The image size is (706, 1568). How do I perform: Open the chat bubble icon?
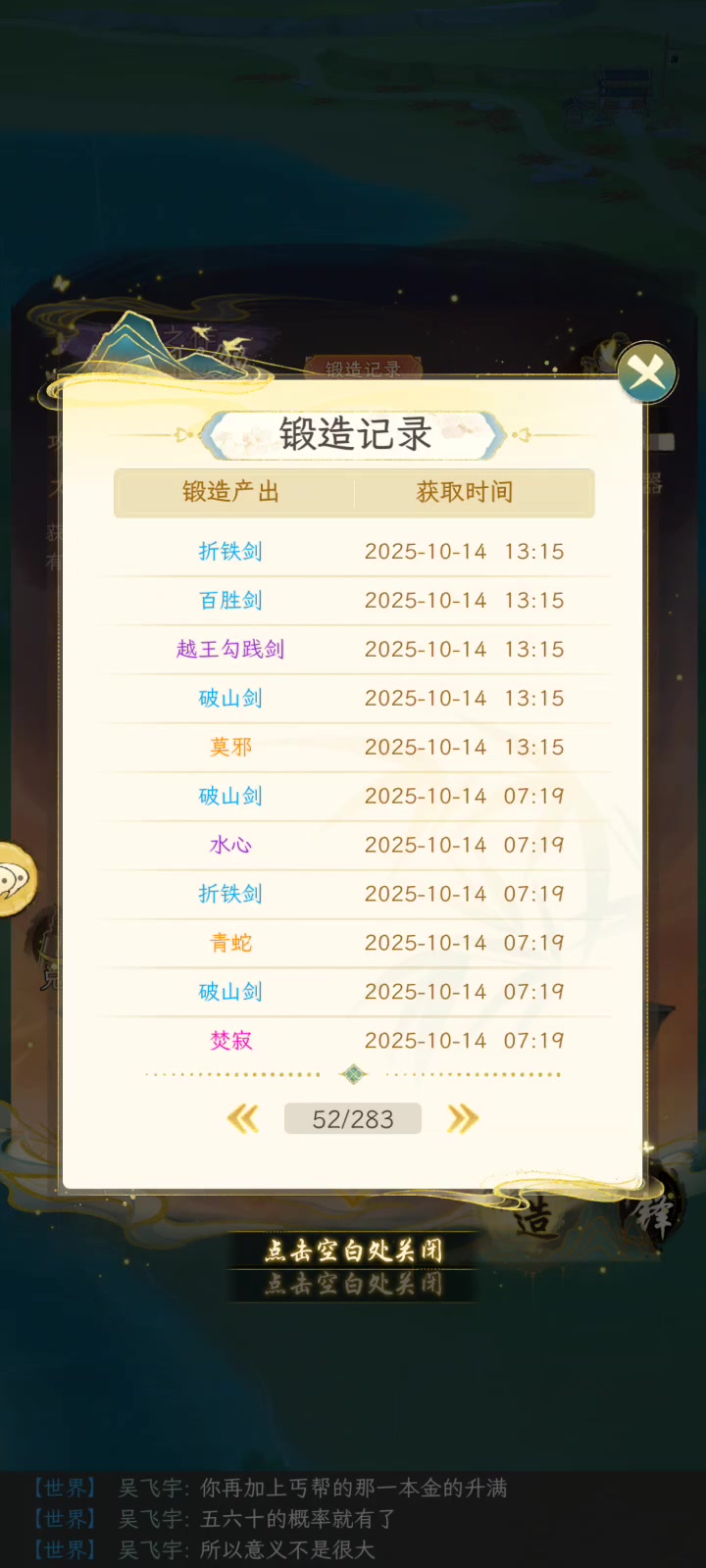(14, 879)
